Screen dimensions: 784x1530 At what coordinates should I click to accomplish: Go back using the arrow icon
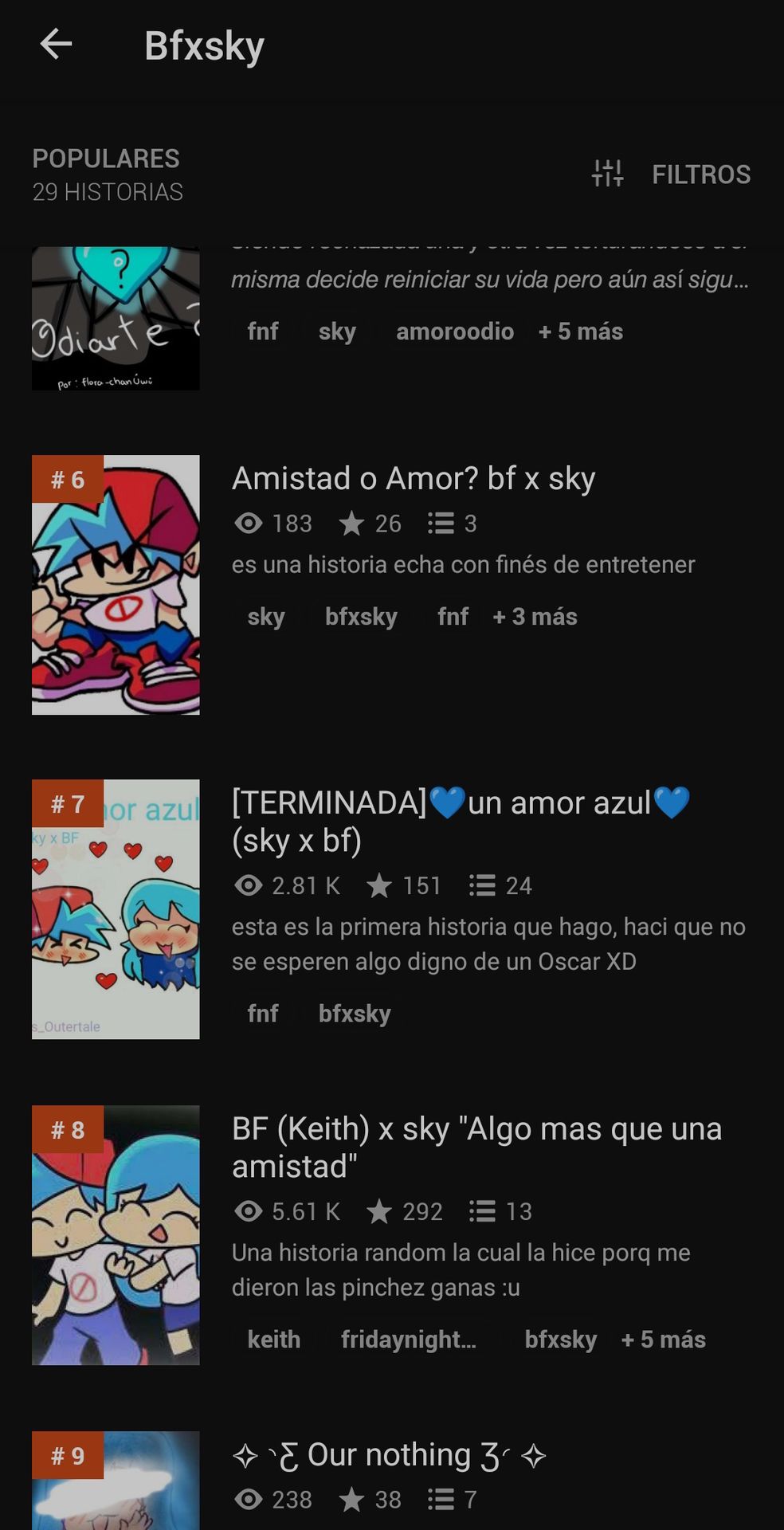point(56,45)
